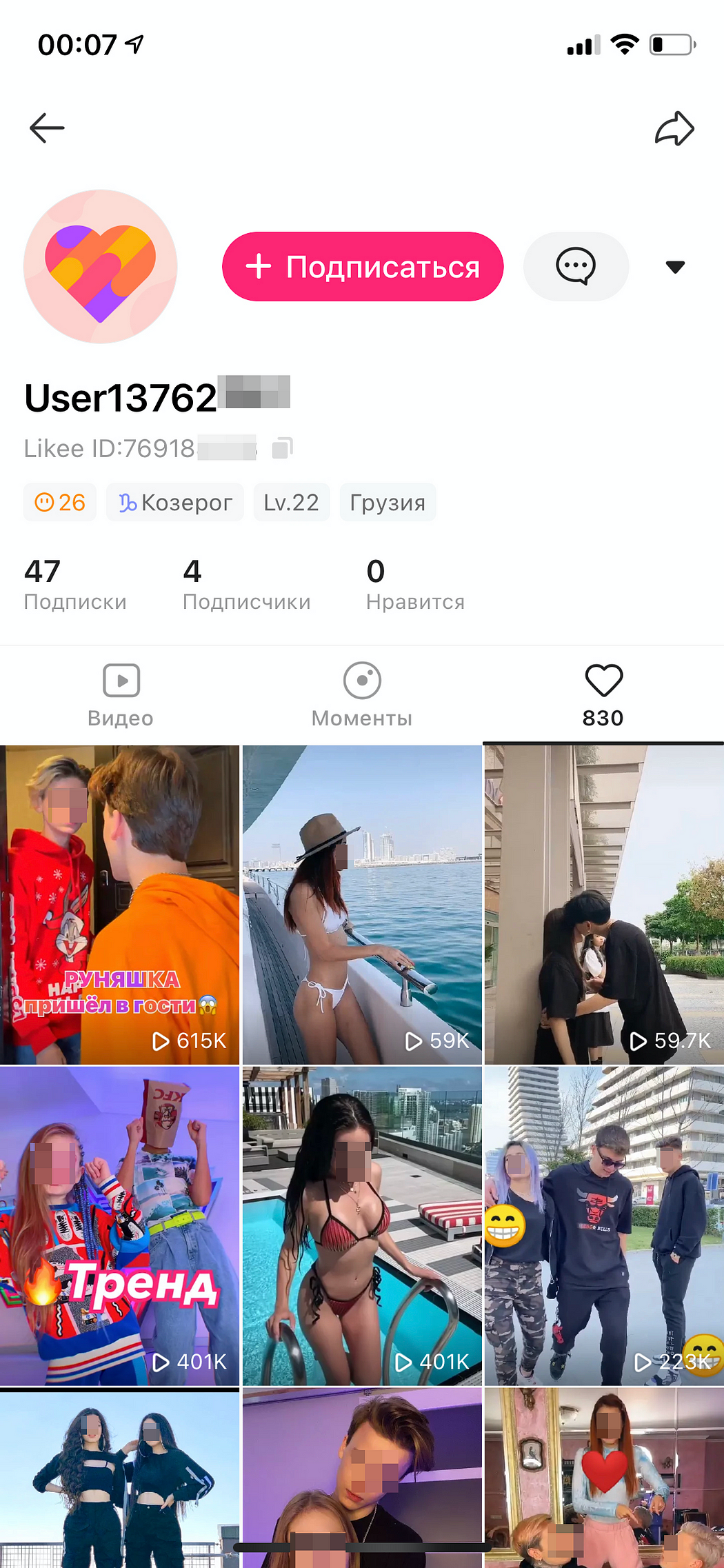
Task: Open direct message chat bubble
Action: click(x=576, y=267)
